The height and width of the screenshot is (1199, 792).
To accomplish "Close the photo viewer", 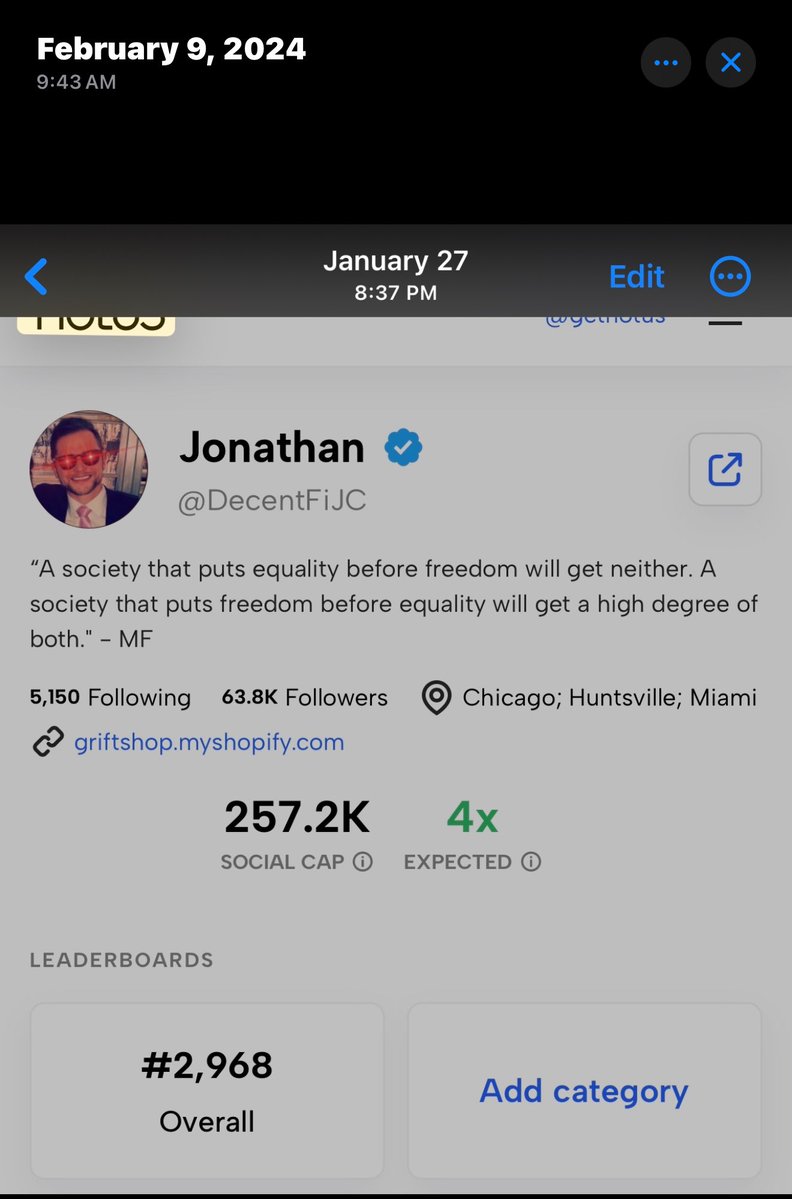I will [x=730, y=63].
